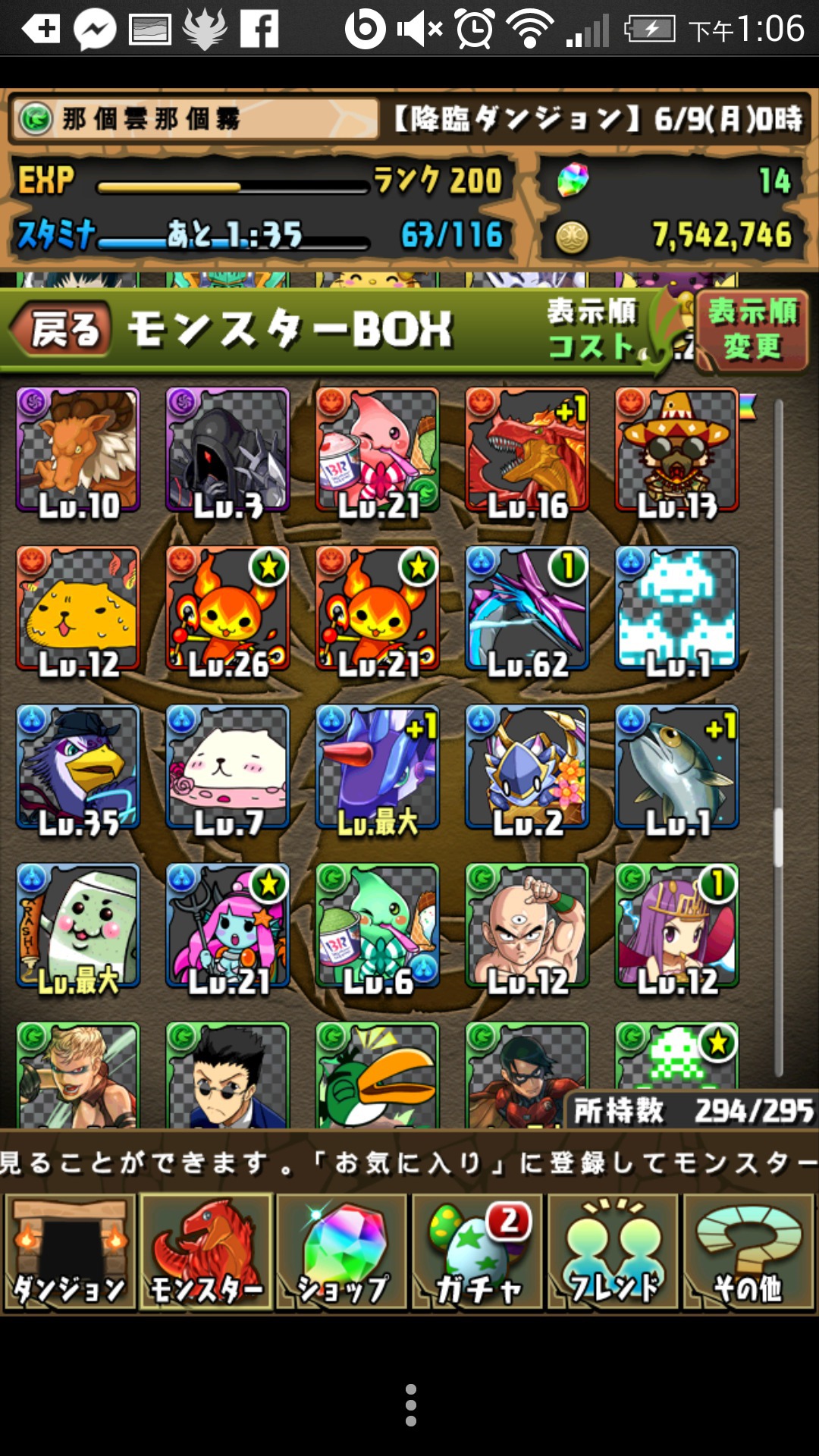This screenshot has width=819, height=1456.
Task: Select the Lv.3 dark hooded knight
Action: pyautogui.click(x=227, y=450)
